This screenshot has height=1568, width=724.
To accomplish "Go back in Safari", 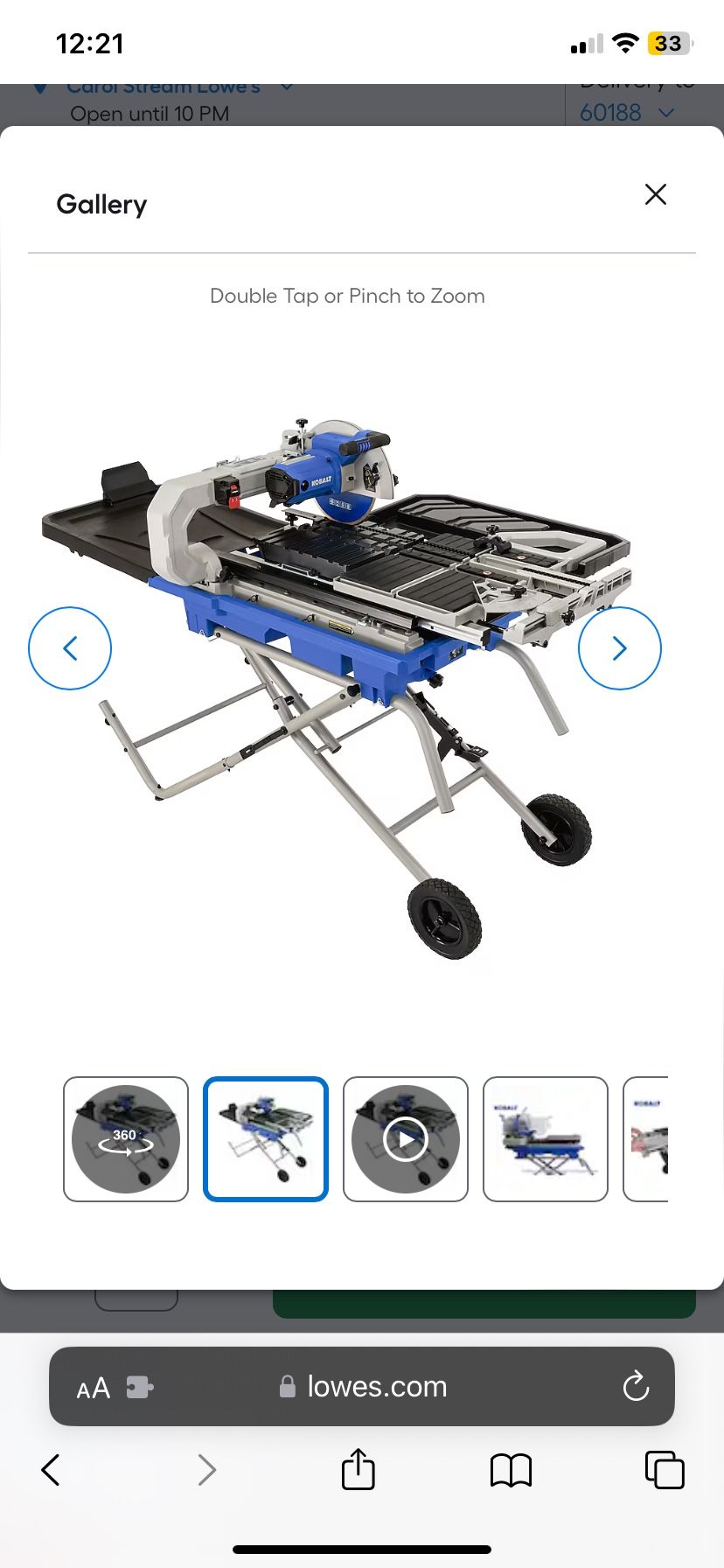I will click(51, 1470).
